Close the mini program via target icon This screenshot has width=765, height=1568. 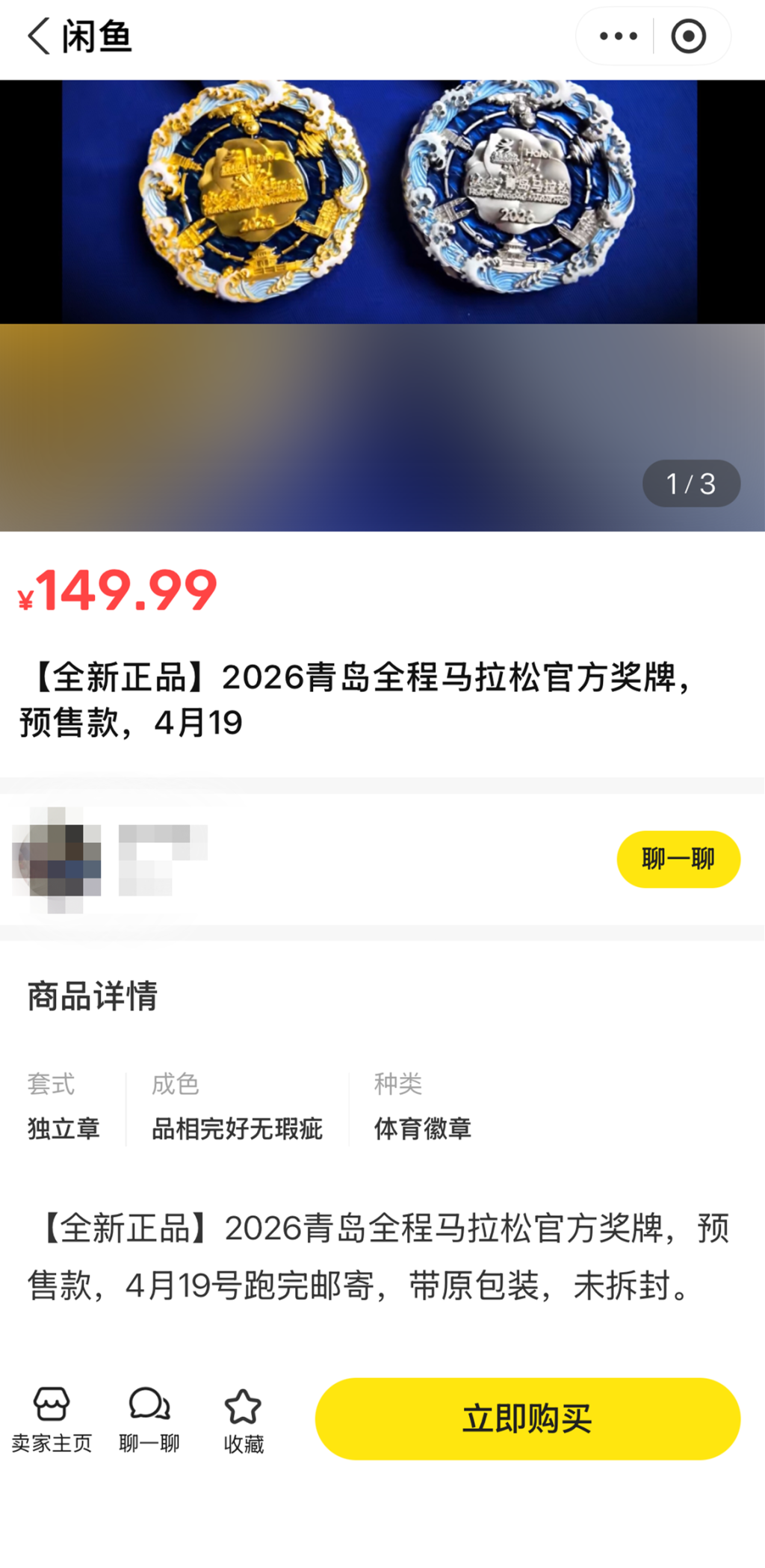[x=688, y=36]
